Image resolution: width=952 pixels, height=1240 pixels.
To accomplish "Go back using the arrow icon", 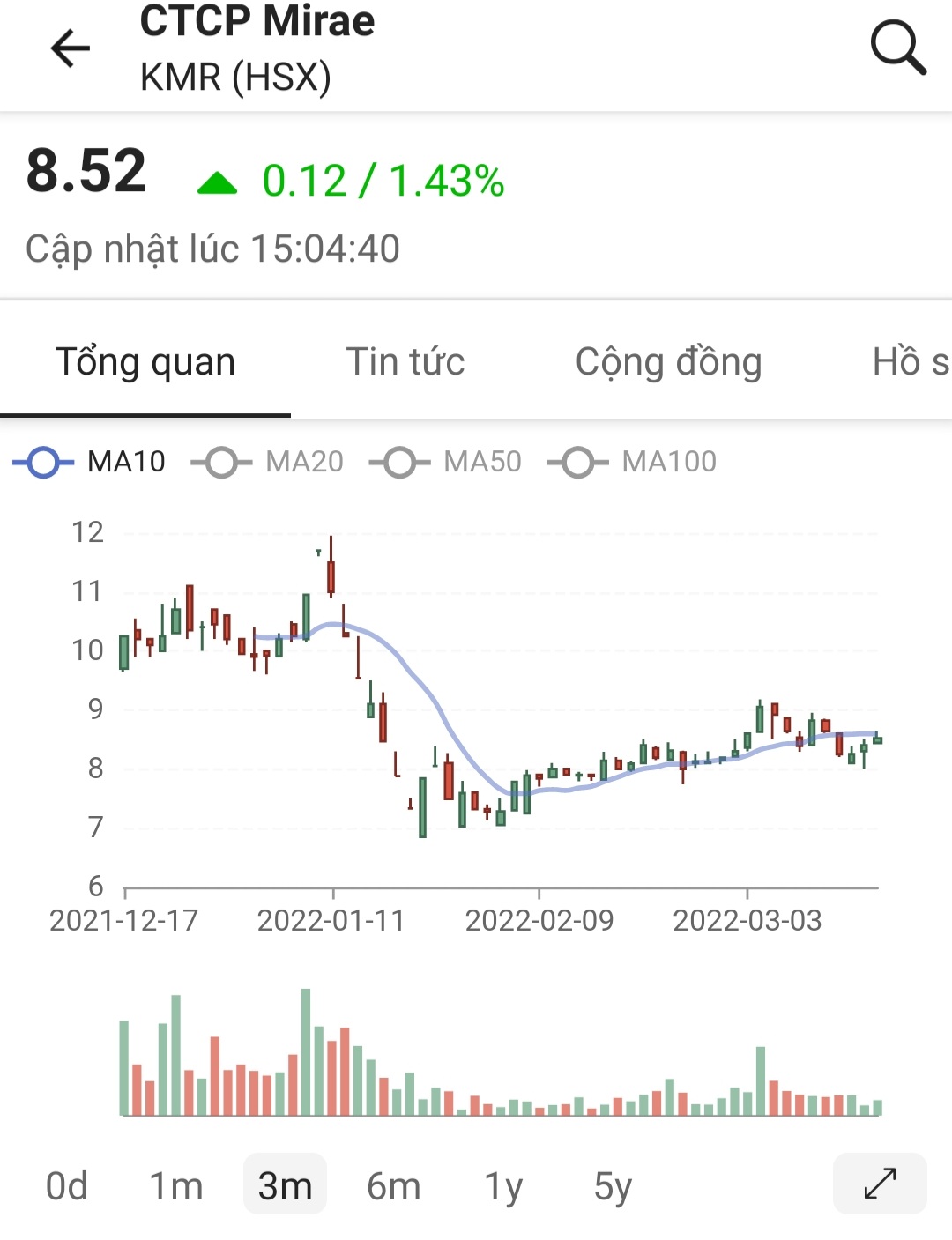I will coord(71,48).
